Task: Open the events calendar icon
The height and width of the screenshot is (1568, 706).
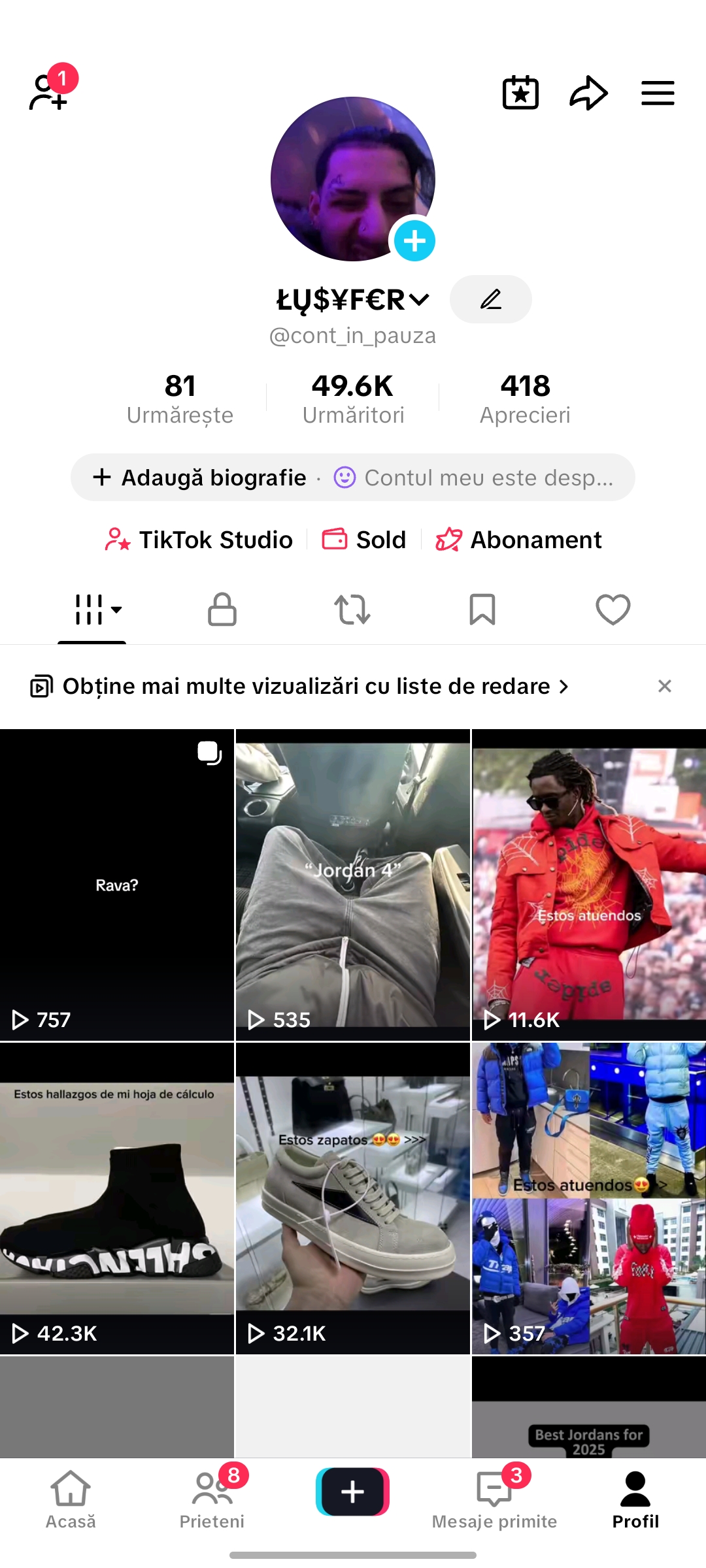Action: (520, 93)
